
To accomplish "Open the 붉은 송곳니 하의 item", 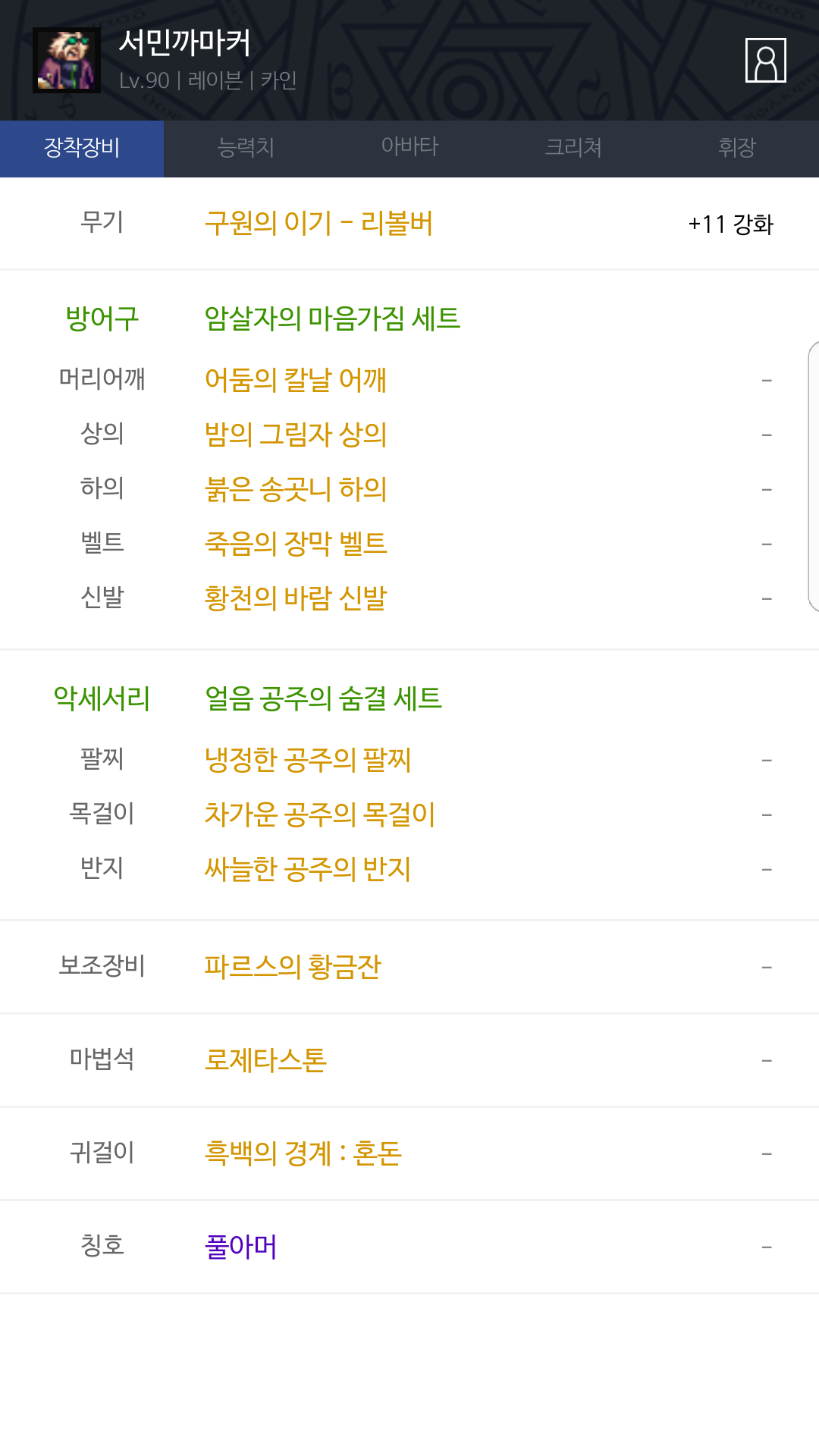I will (296, 489).
